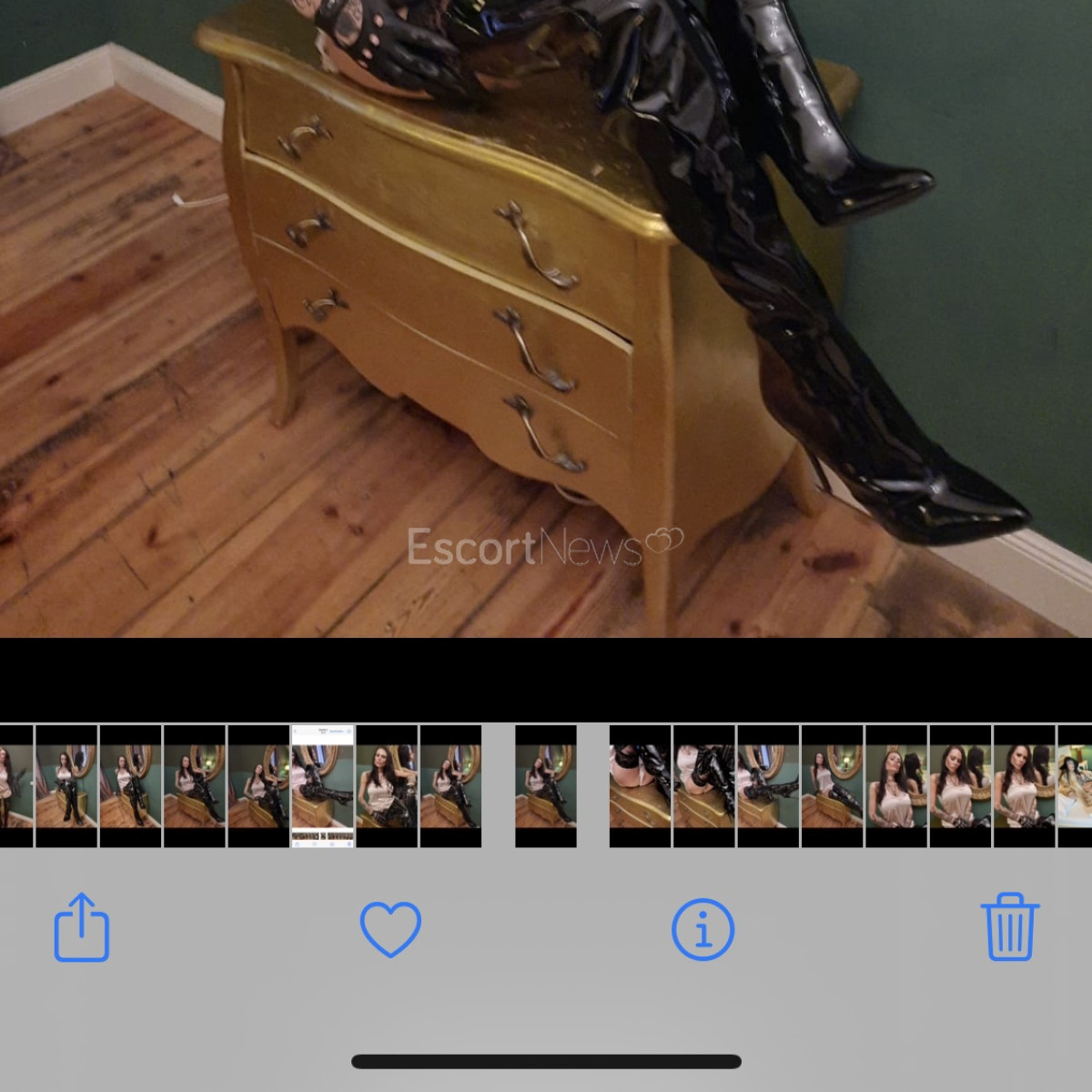Screen dimensions: 1092x1092
Task: Select the centered standalone thumbnail in the strip
Action: [546, 786]
